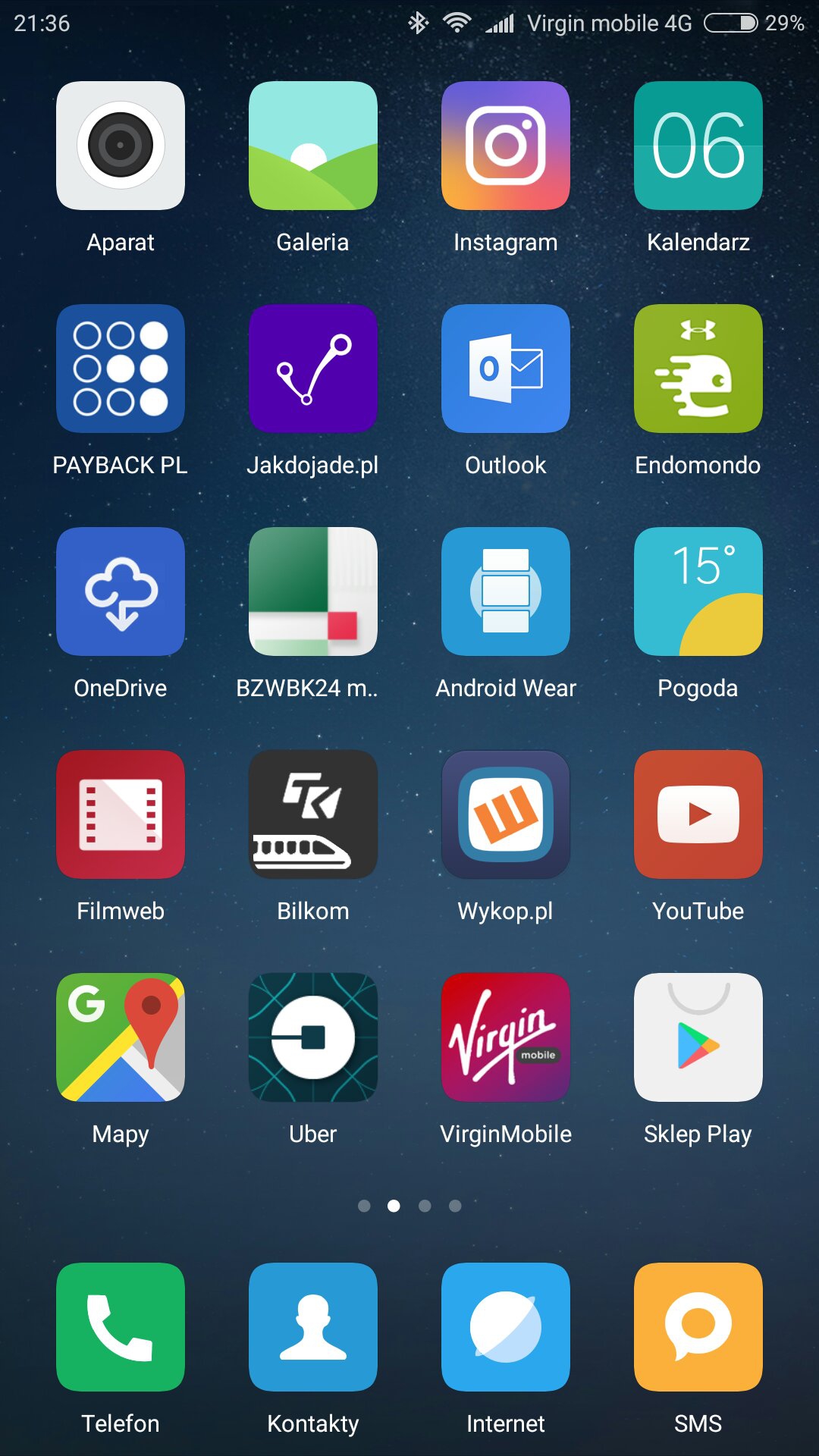This screenshot has width=819, height=1456.
Task: Launch the Bilkom train app
Action: (x=313, y=814)
